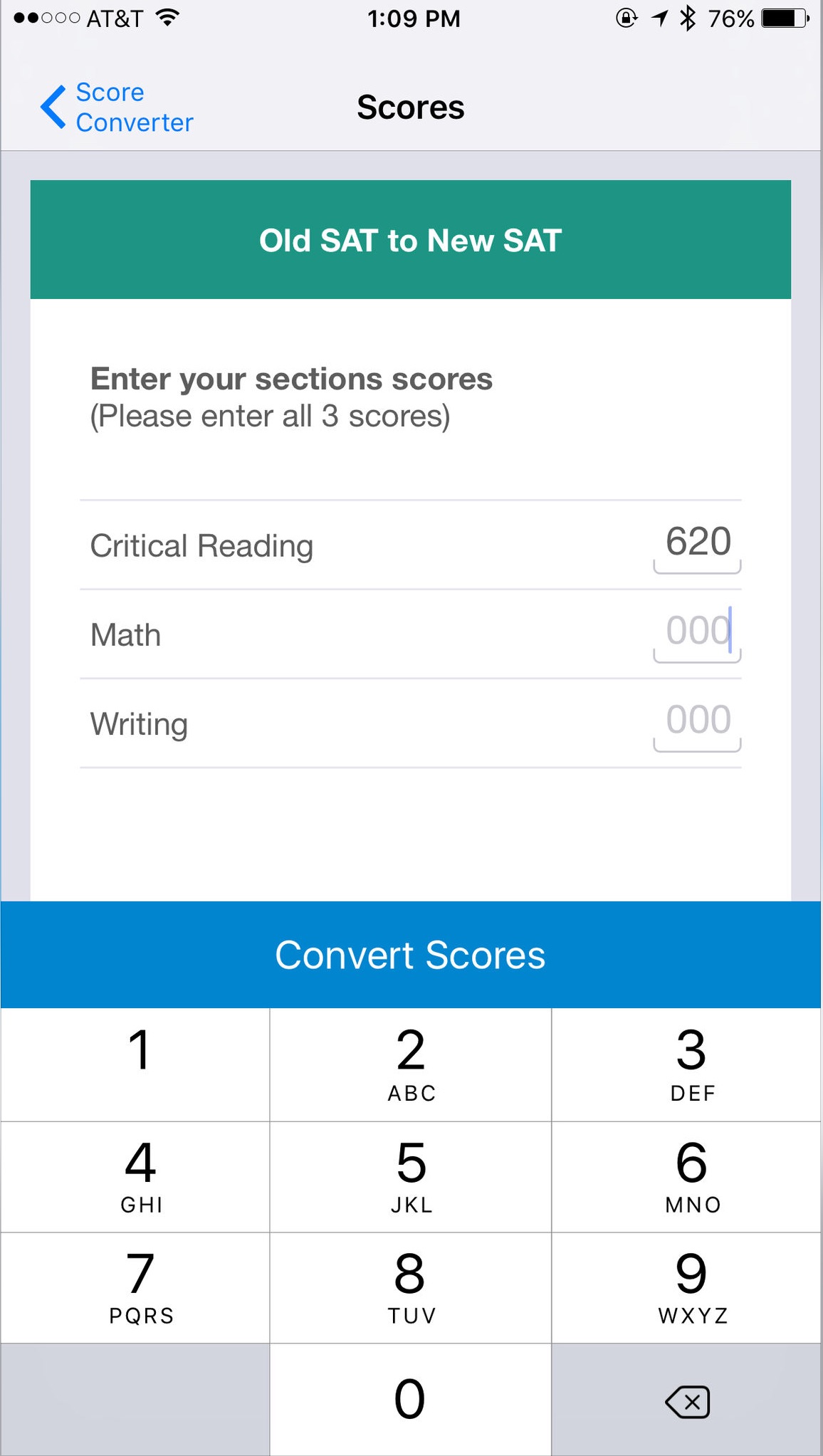
Task: Edit the Critical Reading score field
Action: pos(697,543)
